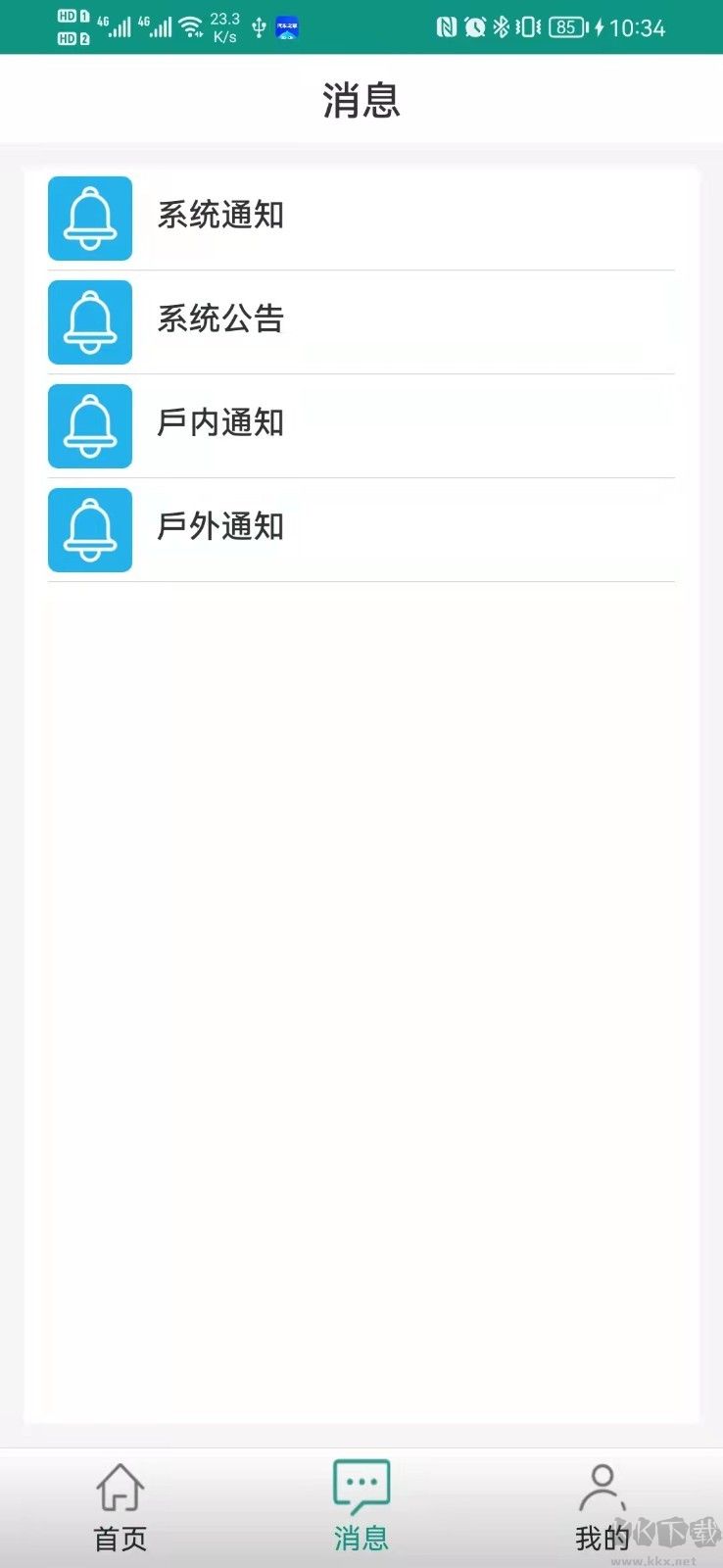Screen dimensions: 723x1568
Task: Open the 系统通知 notification list
Action: pos(361,219)
